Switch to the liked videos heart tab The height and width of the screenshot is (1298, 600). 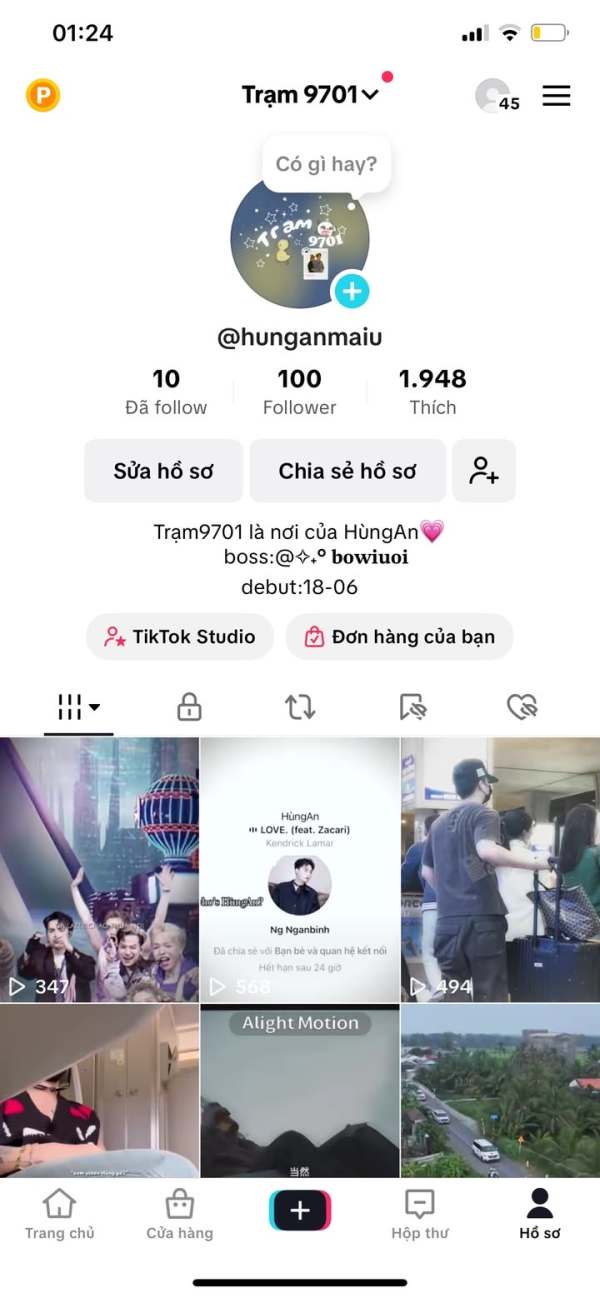522,708
